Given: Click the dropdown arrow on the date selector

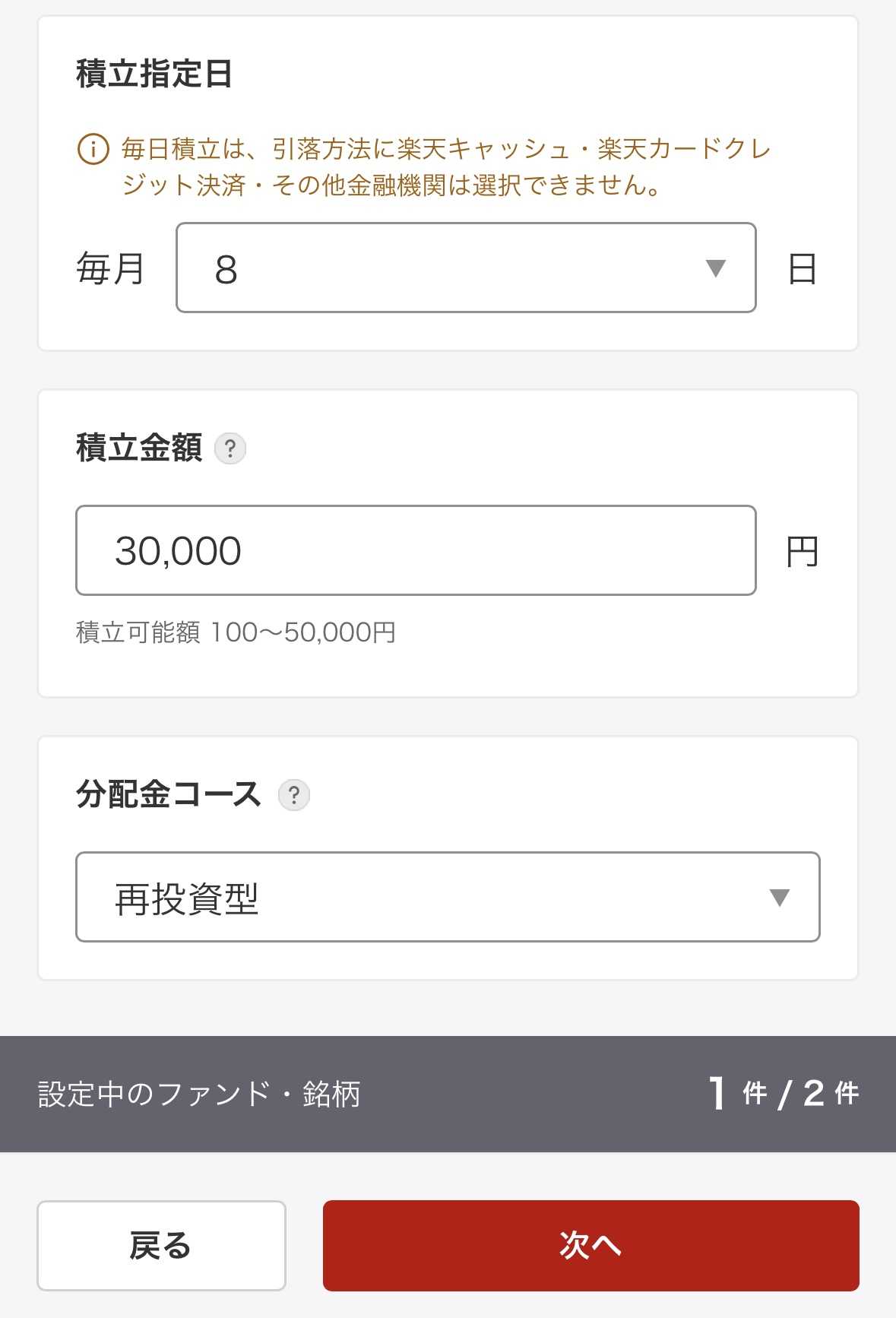Looking at the screenshot, I should [715, 268].
